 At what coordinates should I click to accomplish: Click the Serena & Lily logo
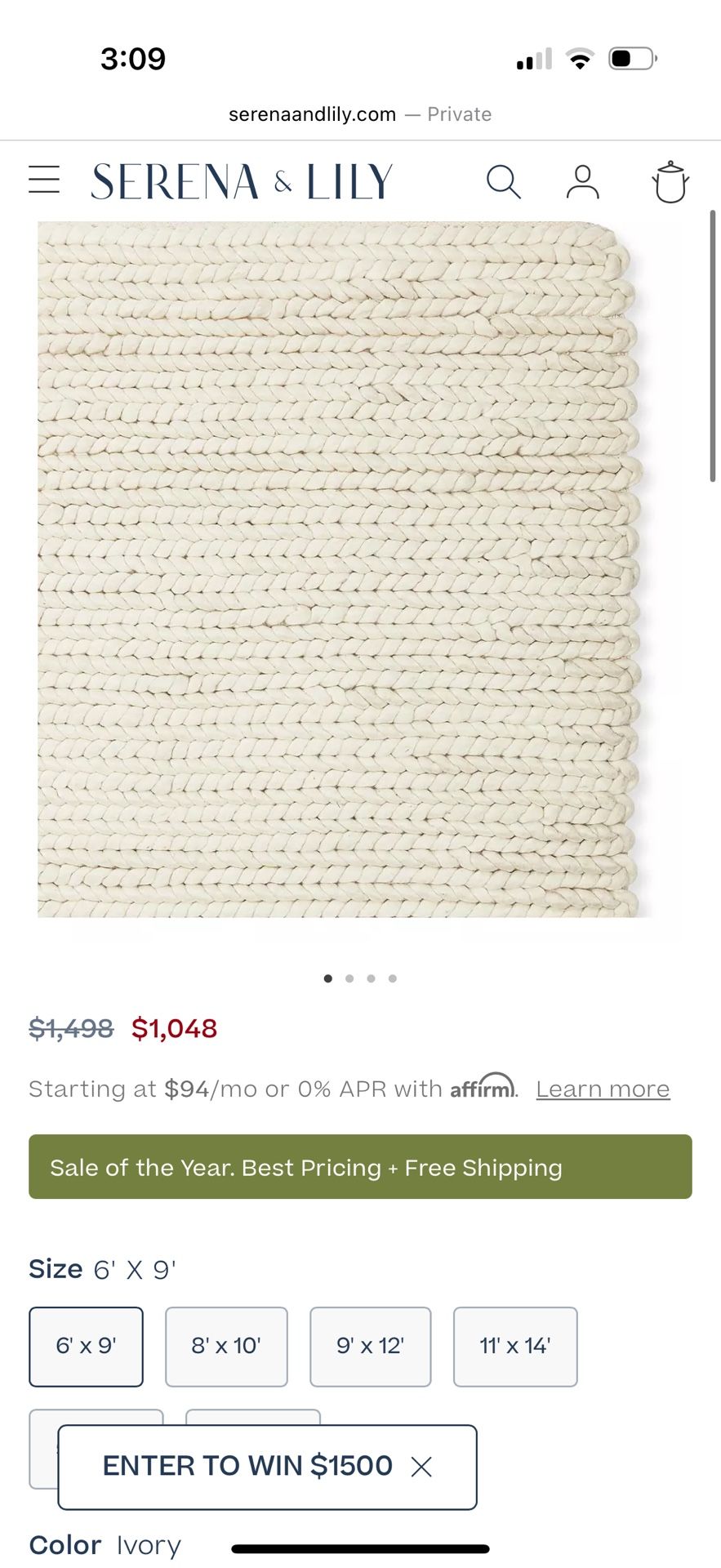click(x=241, y=180)
